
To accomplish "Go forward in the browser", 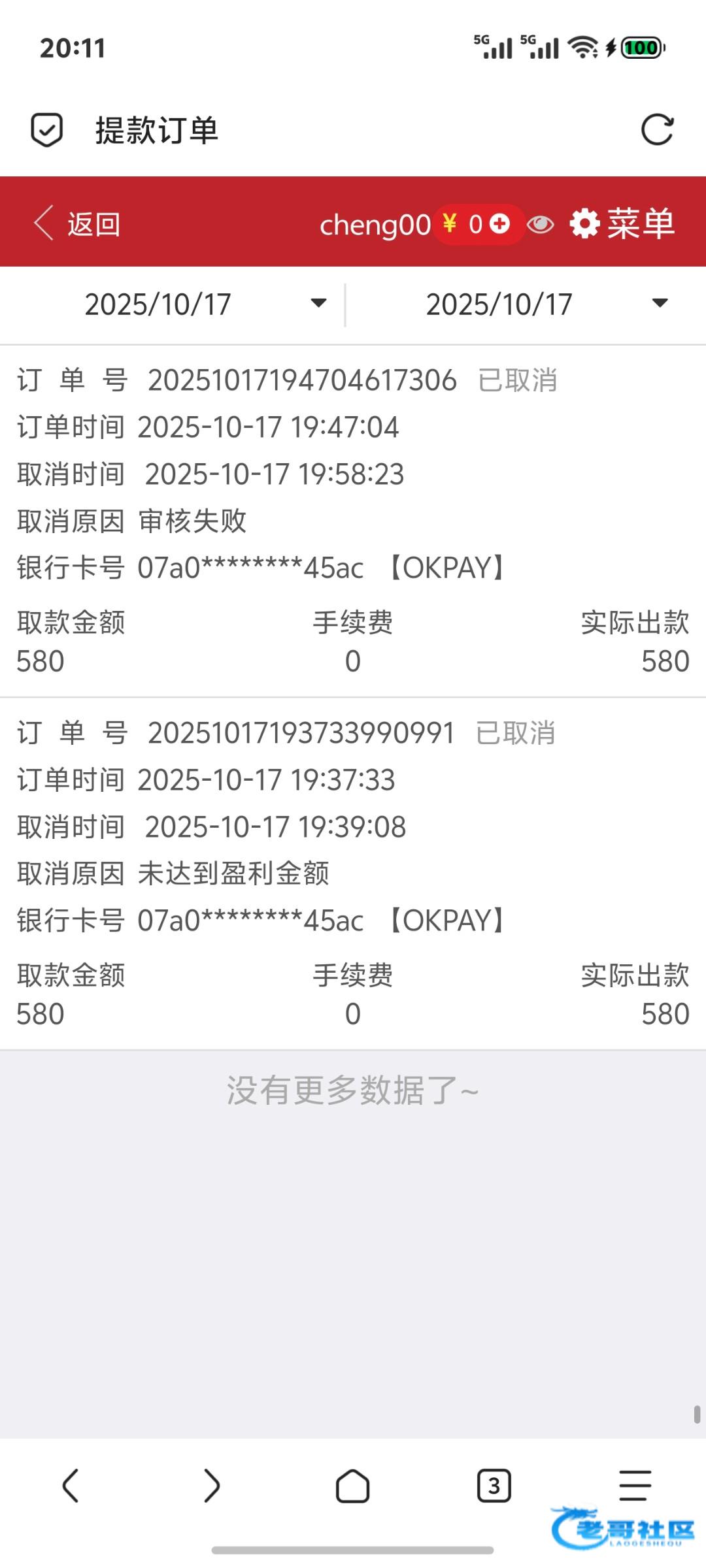I will click(x=211, y=1486).
